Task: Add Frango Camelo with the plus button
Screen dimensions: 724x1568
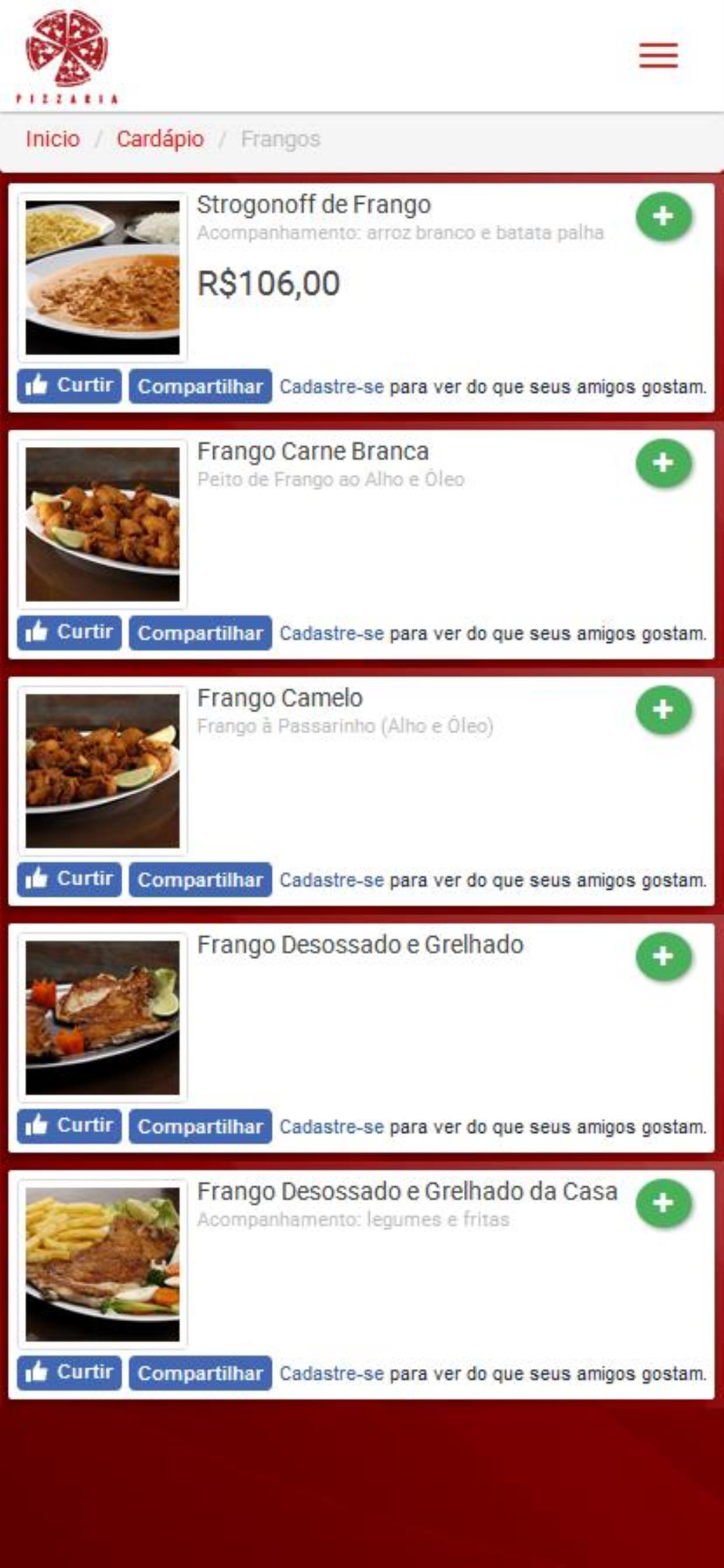Action: [664, 710]
